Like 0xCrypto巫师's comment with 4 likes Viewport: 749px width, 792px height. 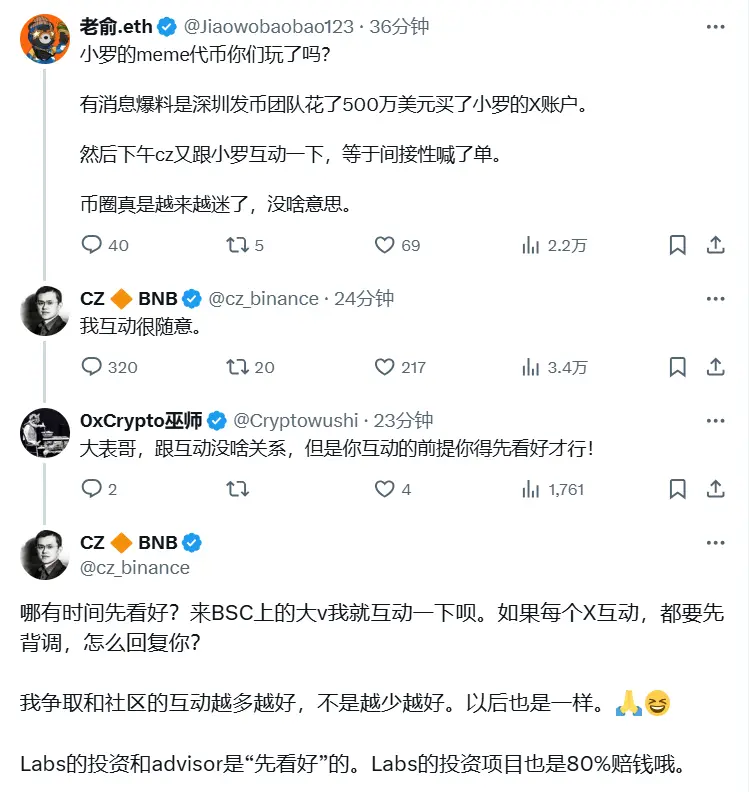pyautogui.click(x=385, y=490)
